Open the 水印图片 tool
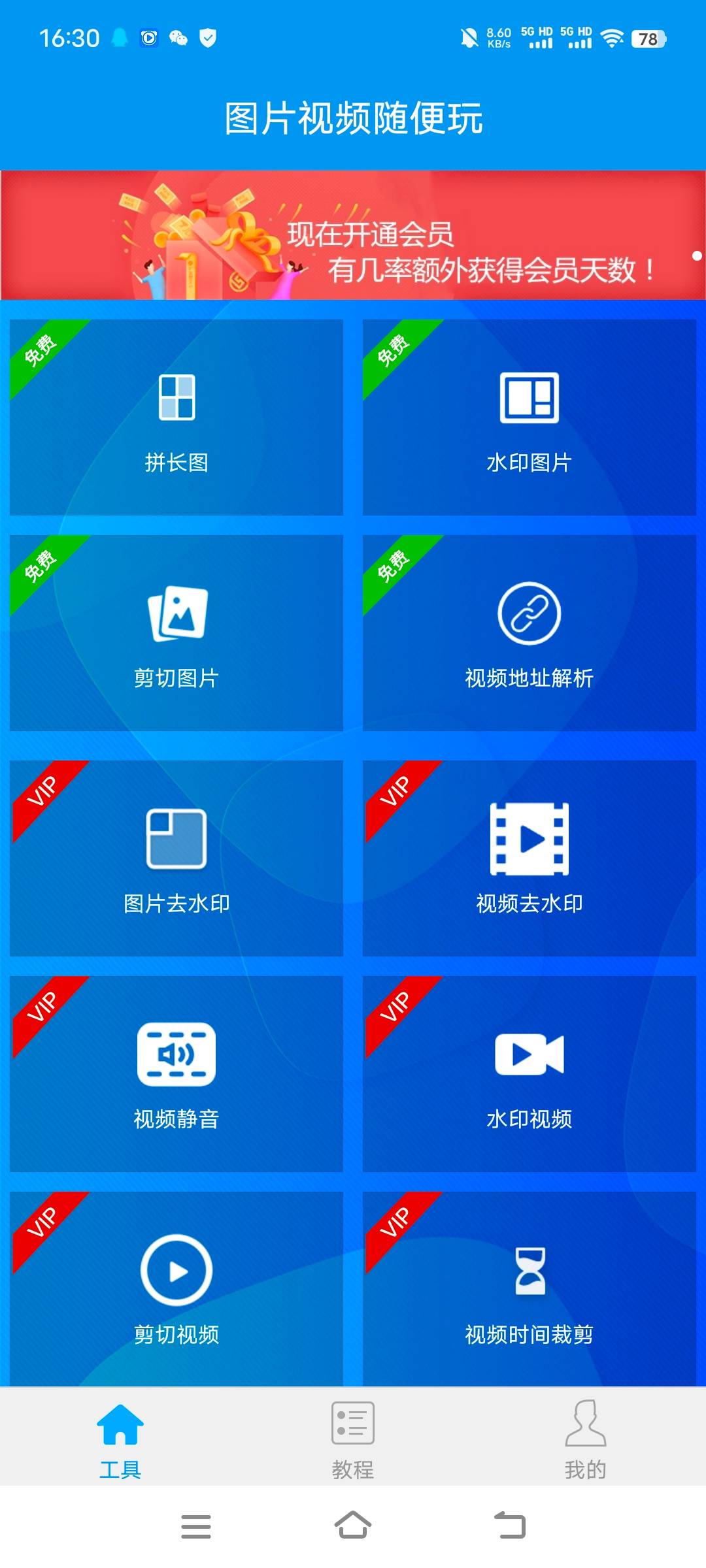 click(x=529, y=418)
